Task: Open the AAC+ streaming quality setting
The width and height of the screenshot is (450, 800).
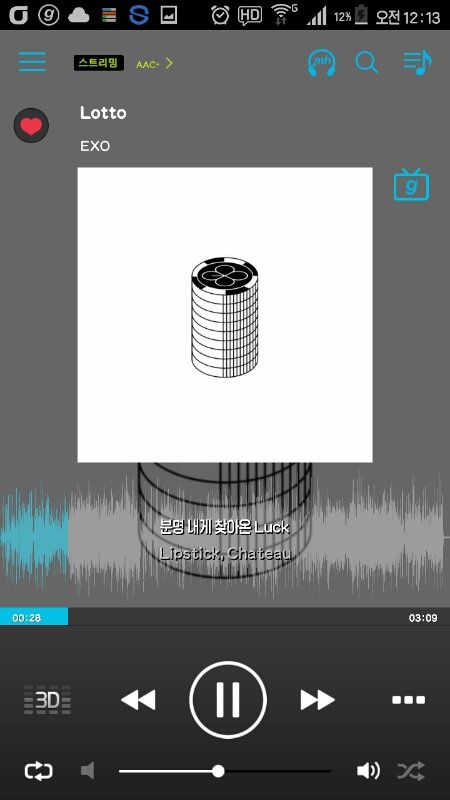Action: coord(155,64)
